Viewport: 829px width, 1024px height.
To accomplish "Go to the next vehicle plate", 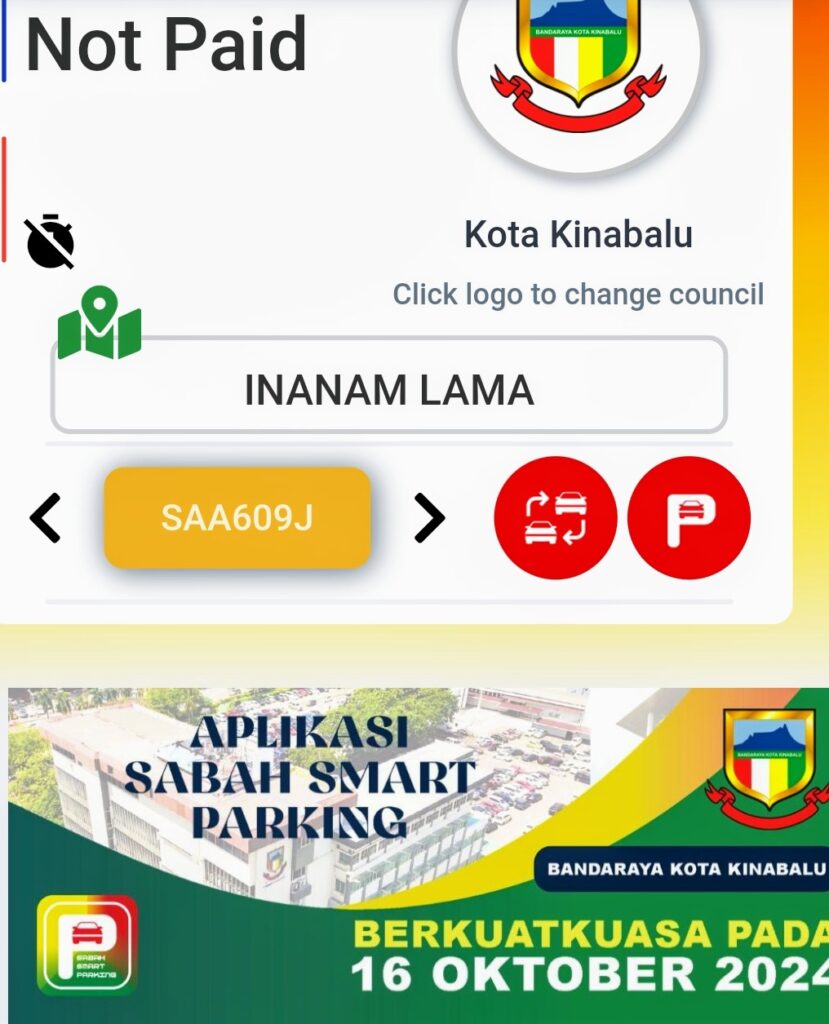I will coord(429,518).
